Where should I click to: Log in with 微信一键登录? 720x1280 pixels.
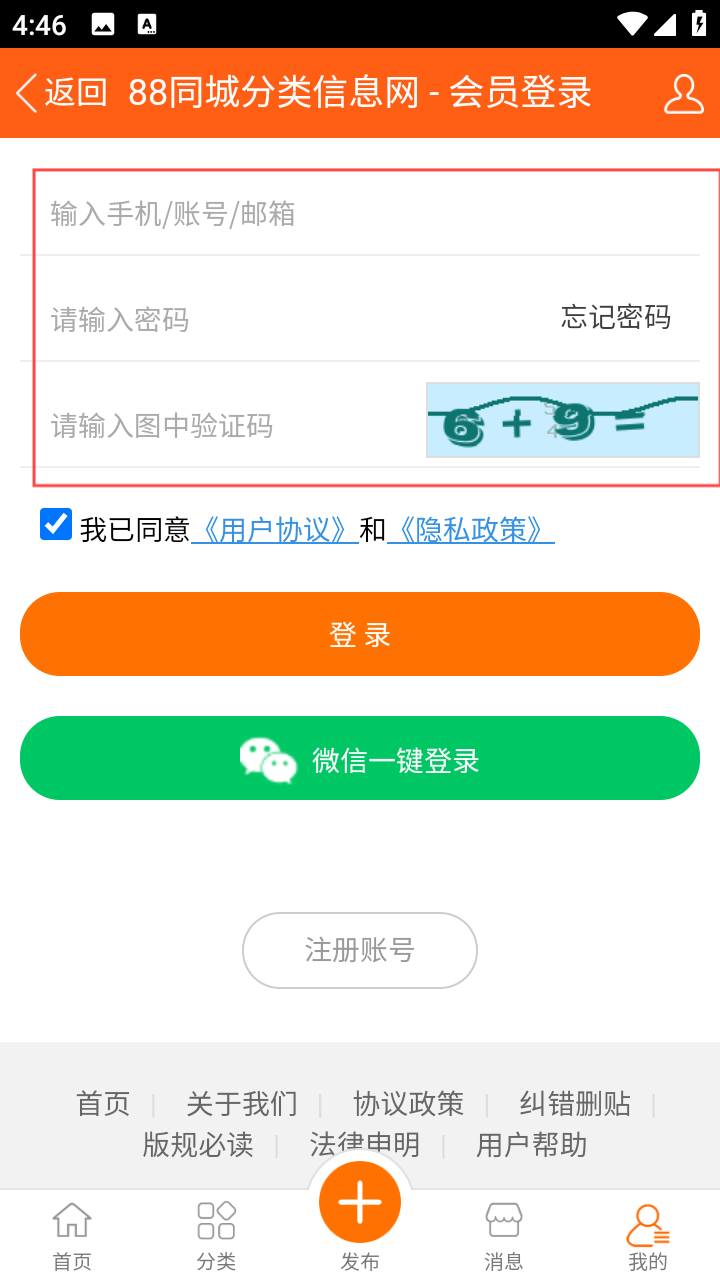click(360, 758)
